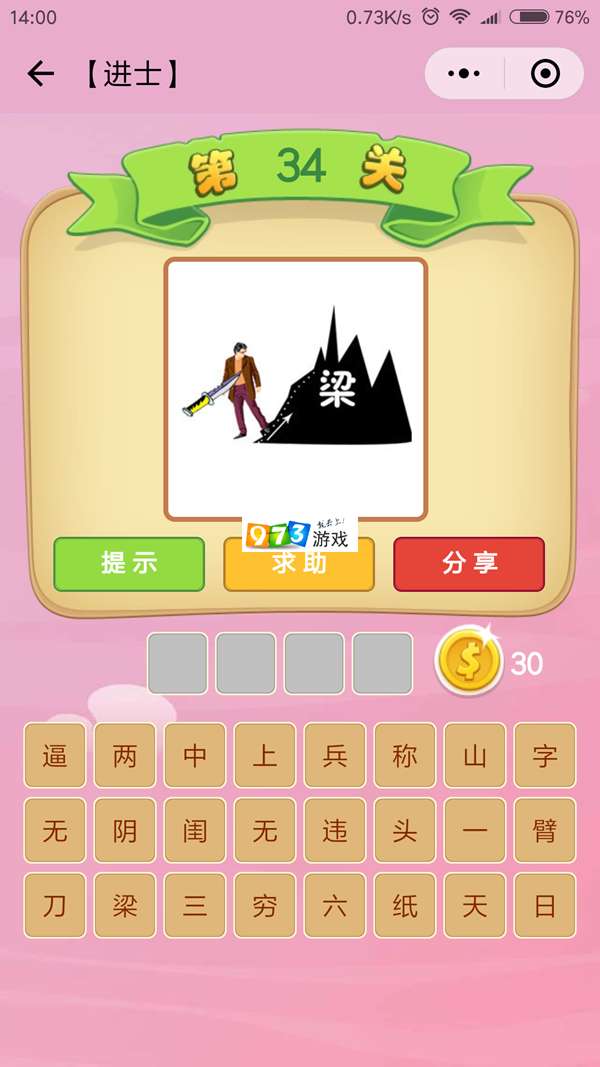Select the character 梁 tile
This screenshot has height=1067, width=600.
[x=125, y=905]
